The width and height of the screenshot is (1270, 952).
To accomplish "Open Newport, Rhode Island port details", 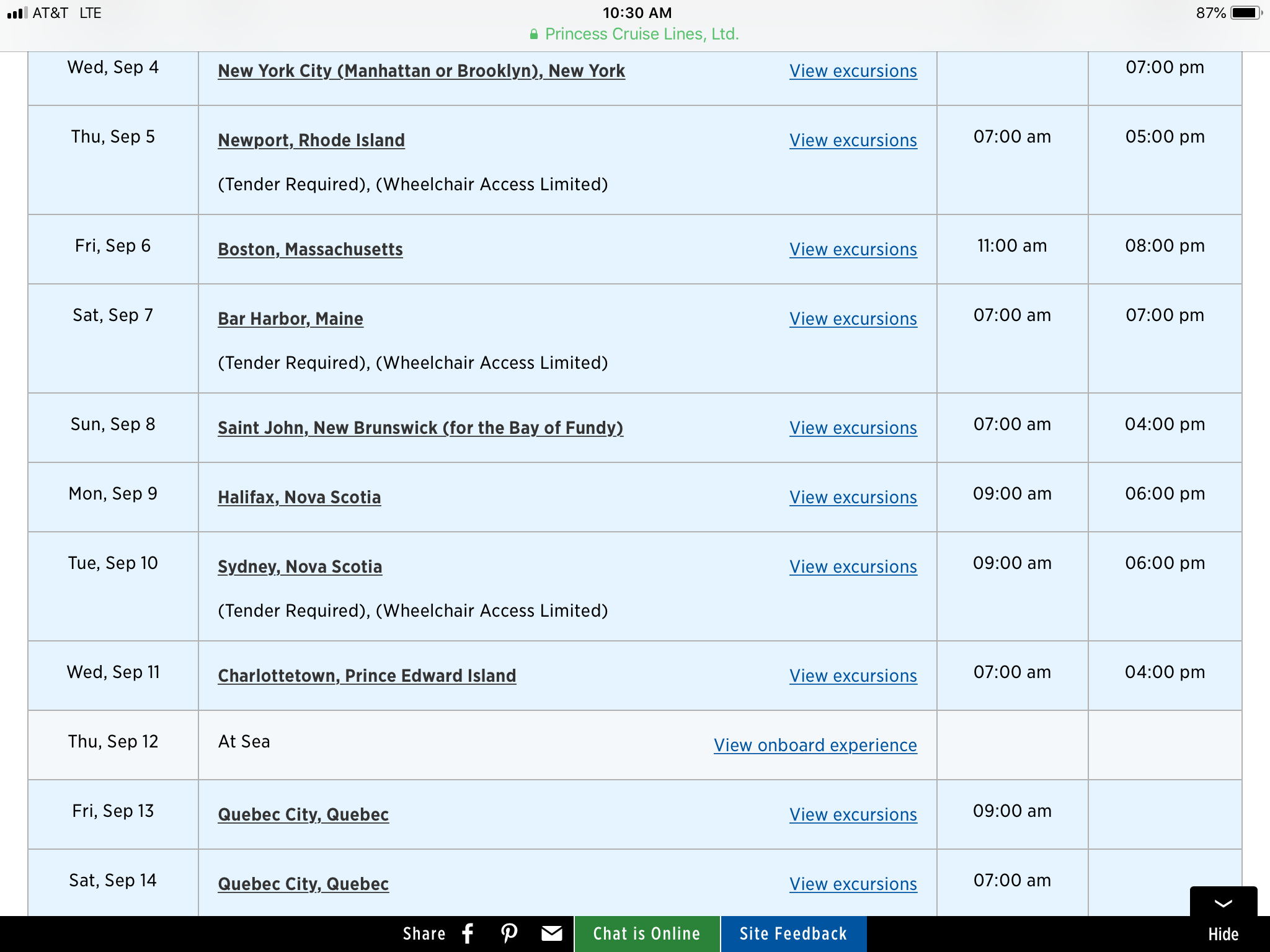I will (x=311, y=141).
